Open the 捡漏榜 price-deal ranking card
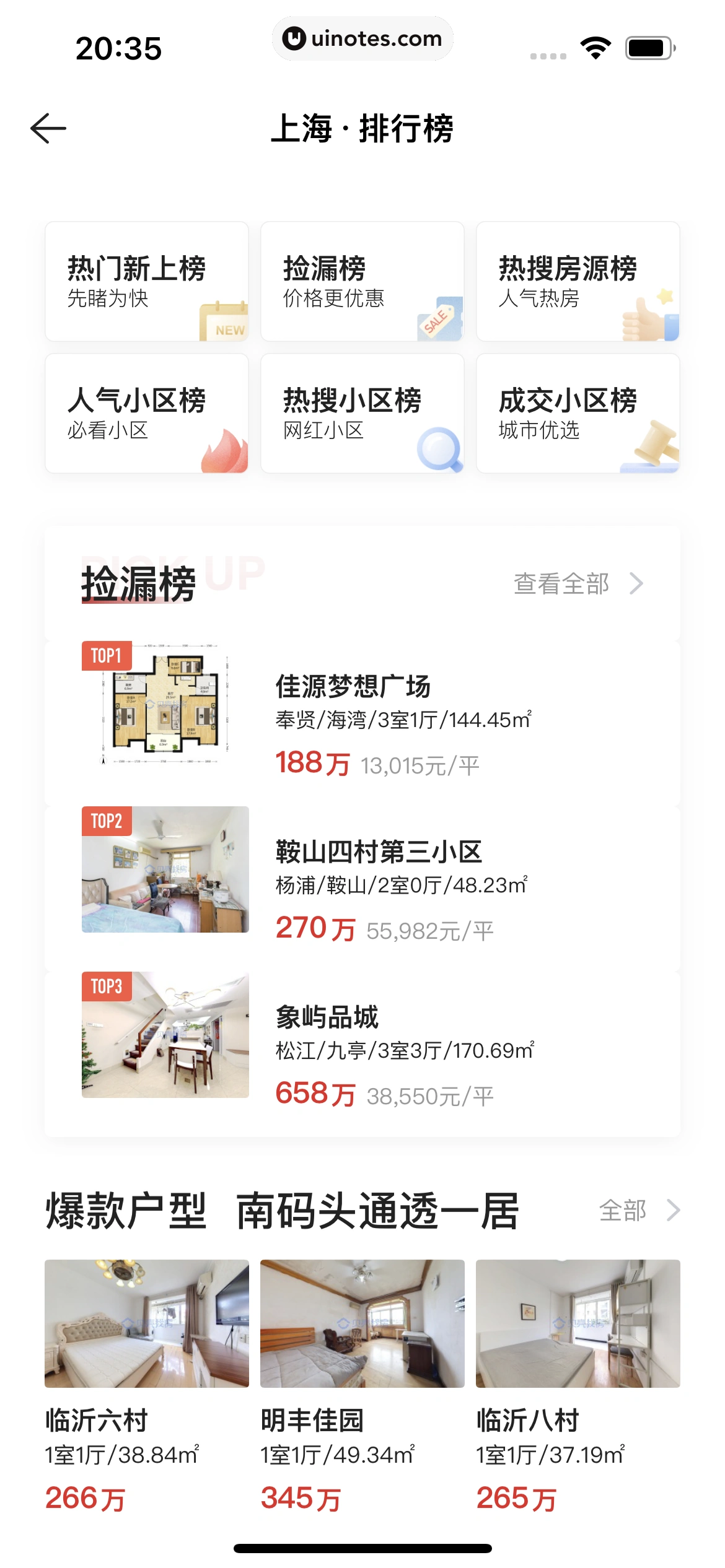Image resolution: width=725 pixels, height=1568 pixels. [362, 282]
